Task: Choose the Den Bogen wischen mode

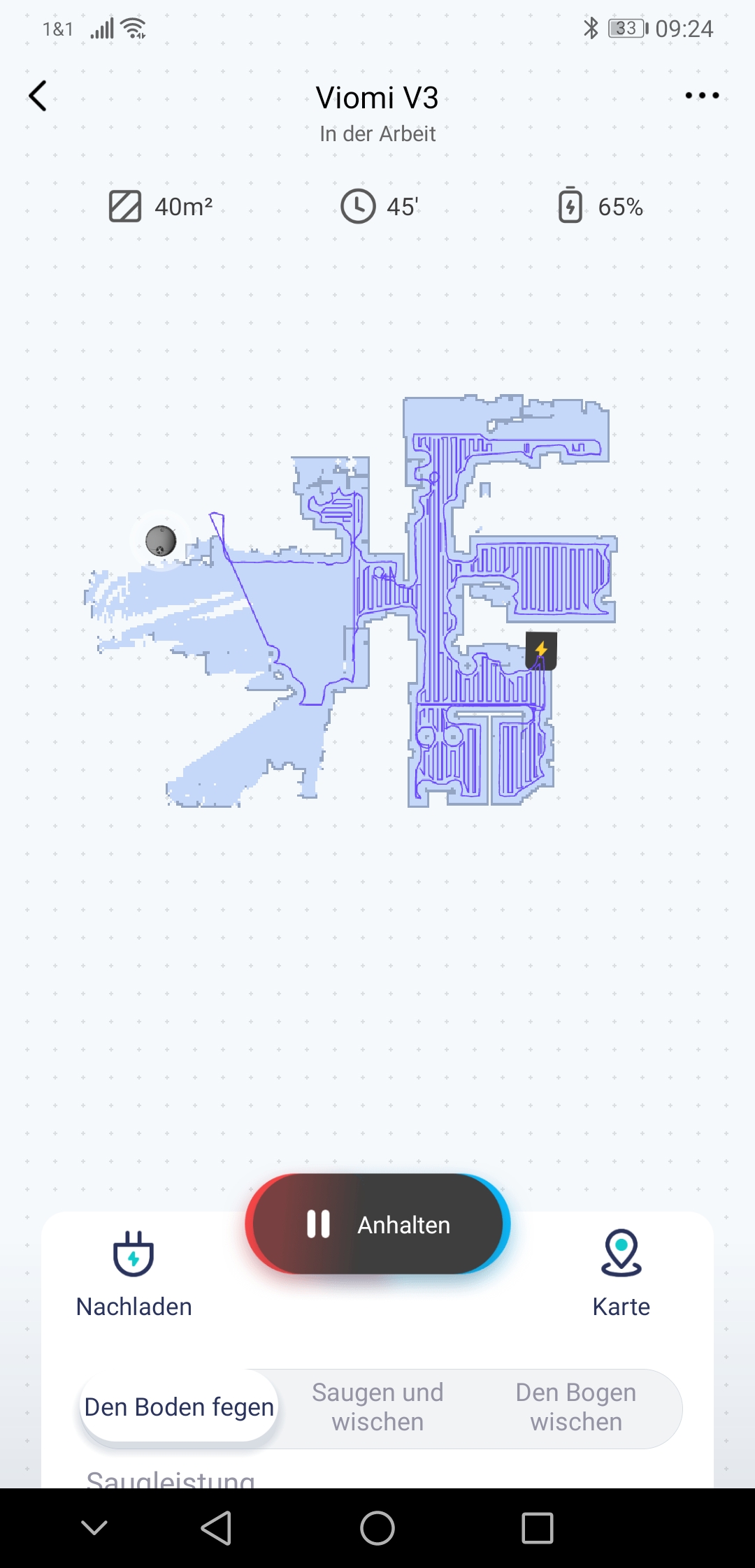Action: [x=576, y=1407]
